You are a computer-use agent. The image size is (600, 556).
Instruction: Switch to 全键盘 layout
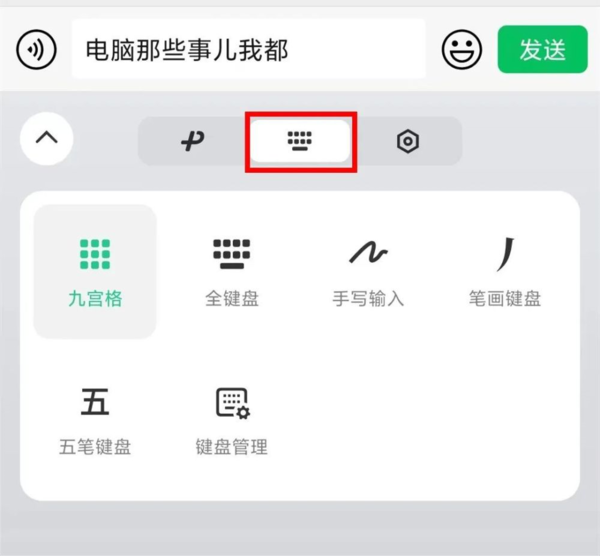(231, 271)
